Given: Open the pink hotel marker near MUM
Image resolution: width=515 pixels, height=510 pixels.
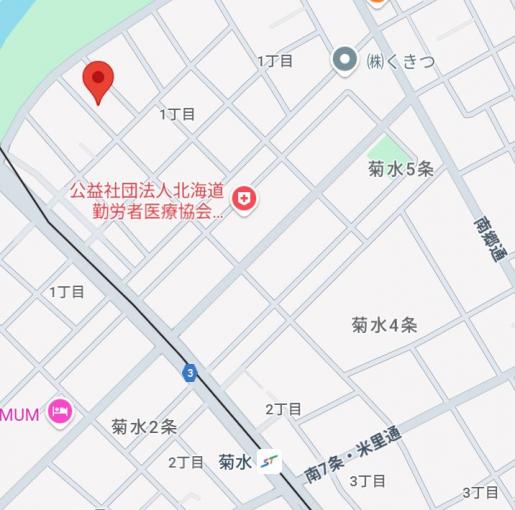Looking at the screenshot, I should (60, 412).
